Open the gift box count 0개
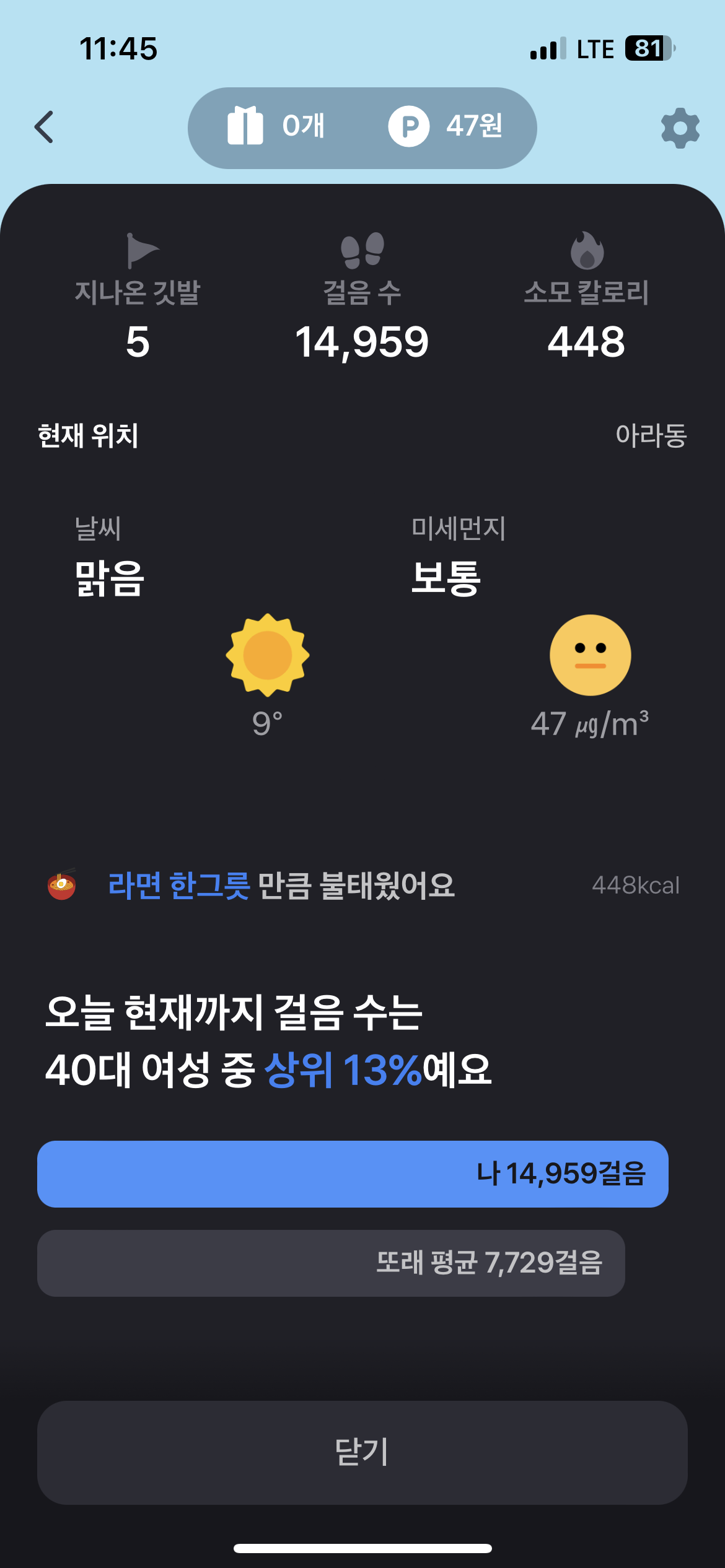 point(276,126)
